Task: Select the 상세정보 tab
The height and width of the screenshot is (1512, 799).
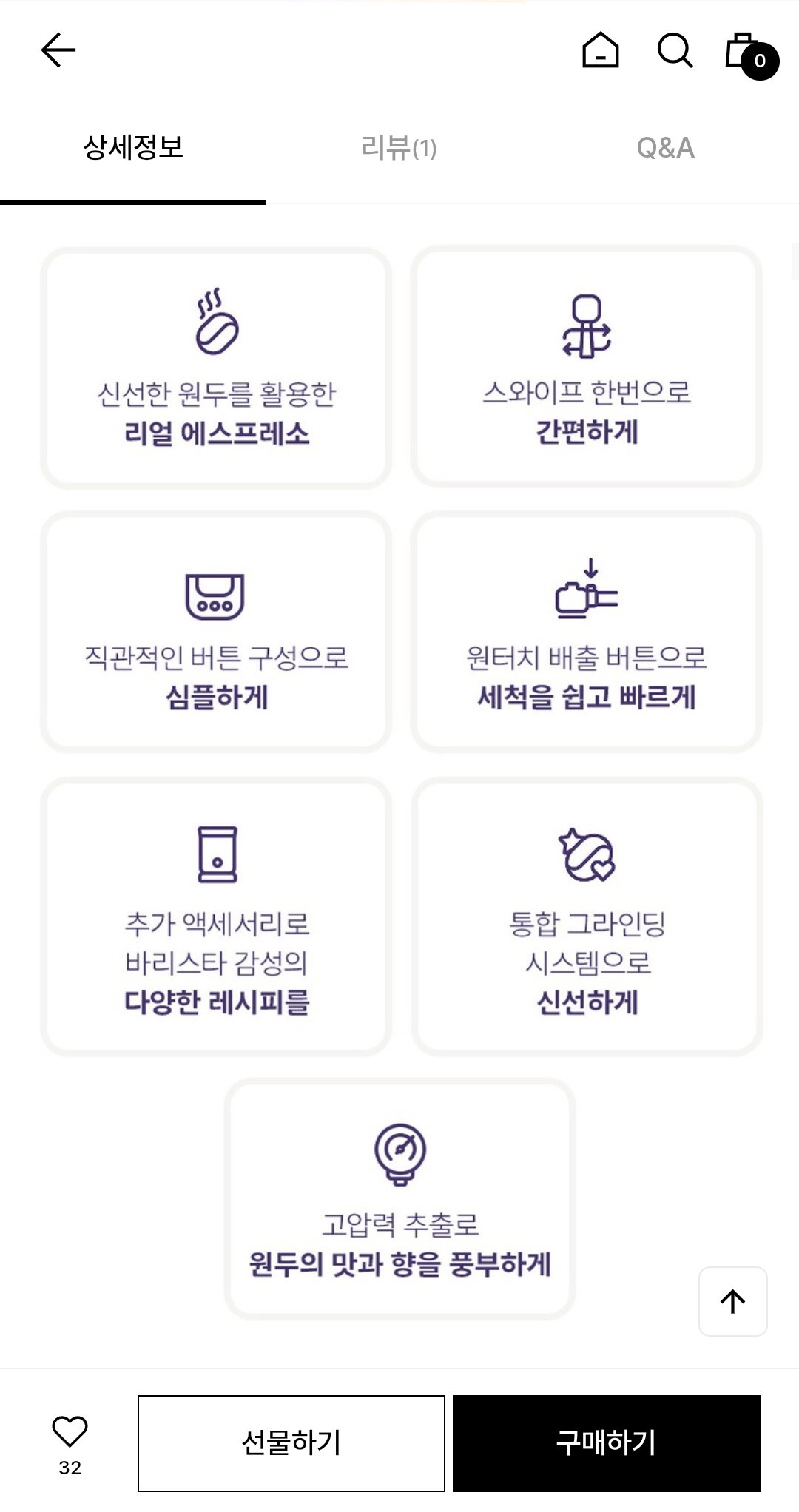Action: (133, 148)
